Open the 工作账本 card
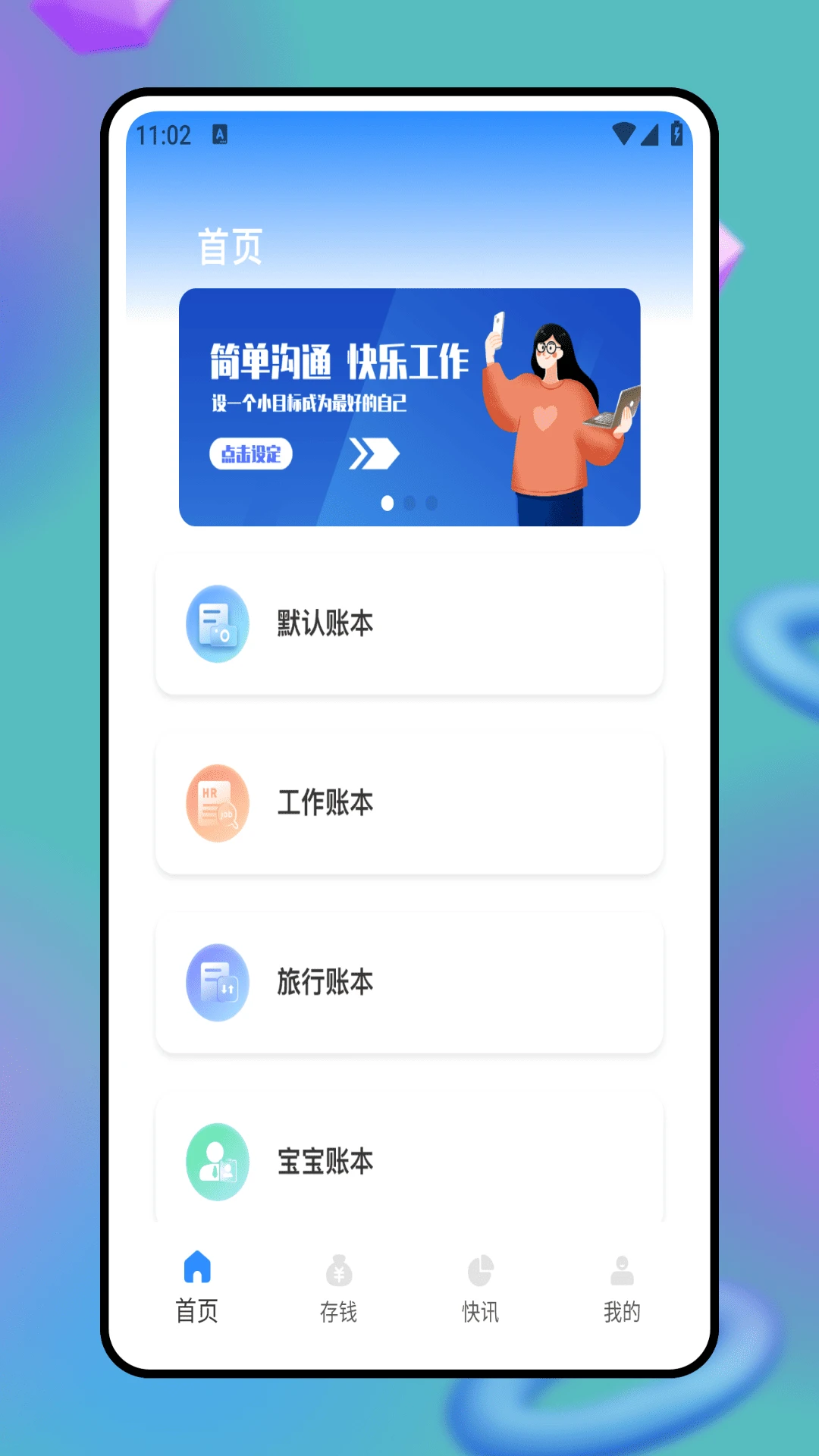Image resolution: width=819 pixels, height=1456 pixels. (409, 804)
